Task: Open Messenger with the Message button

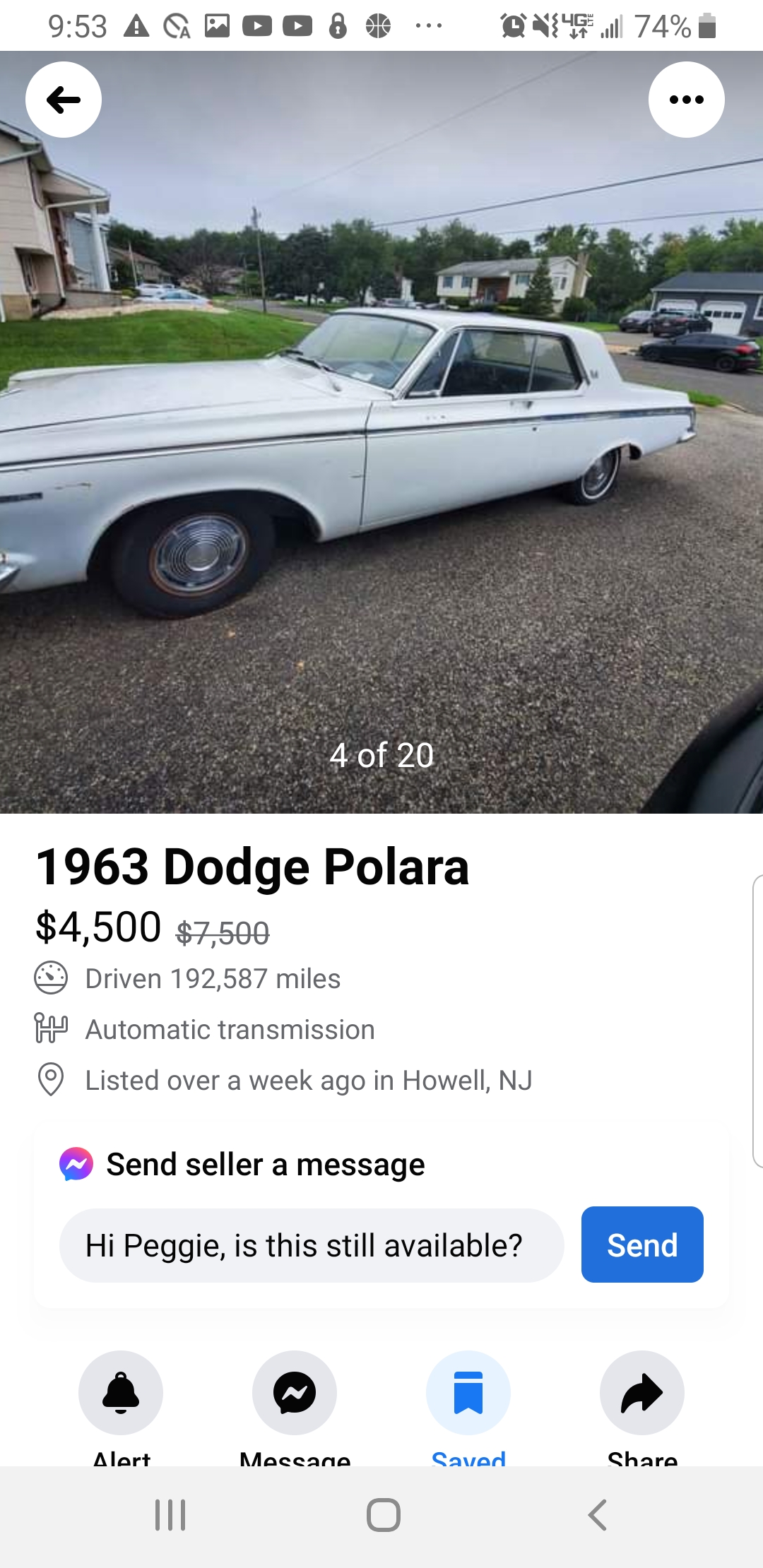Action: click(x=295, y=1393)
